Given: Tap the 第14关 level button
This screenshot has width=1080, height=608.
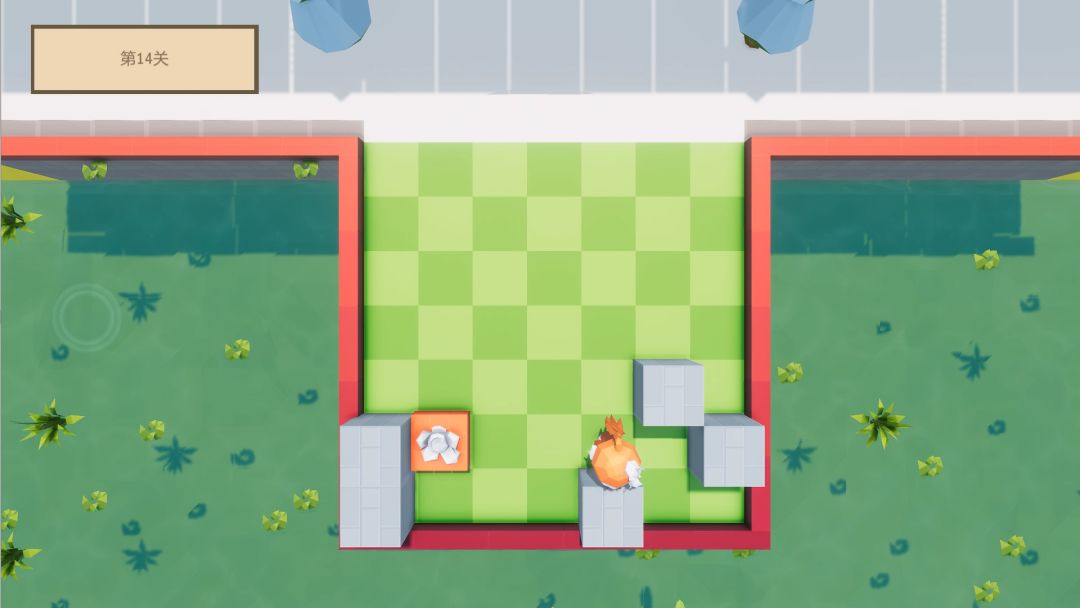Looking at the screenshot, I should (x=145, y=59).
